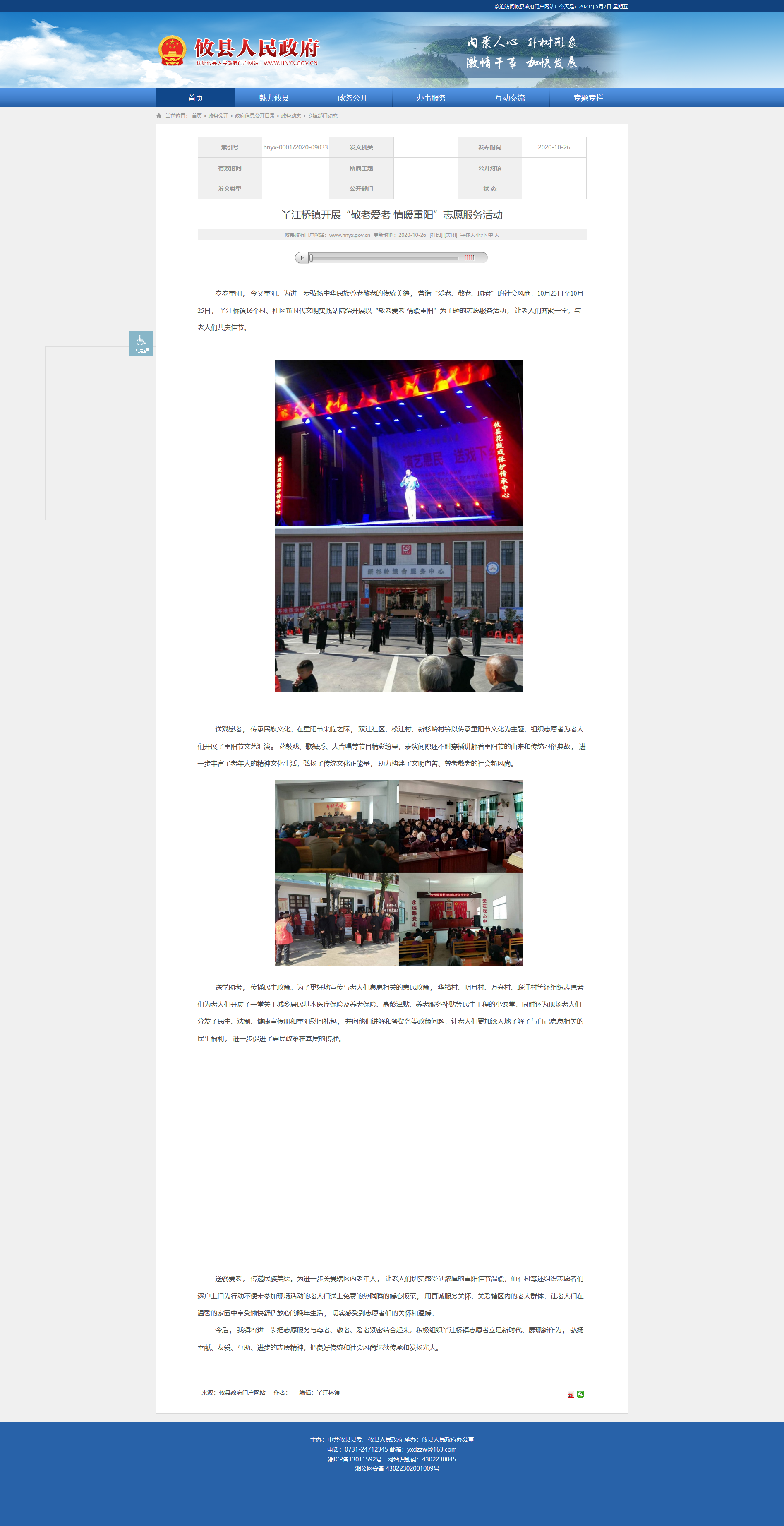
Task: Switch to the 魅力攸县 tab
Action: click(274, 98)
